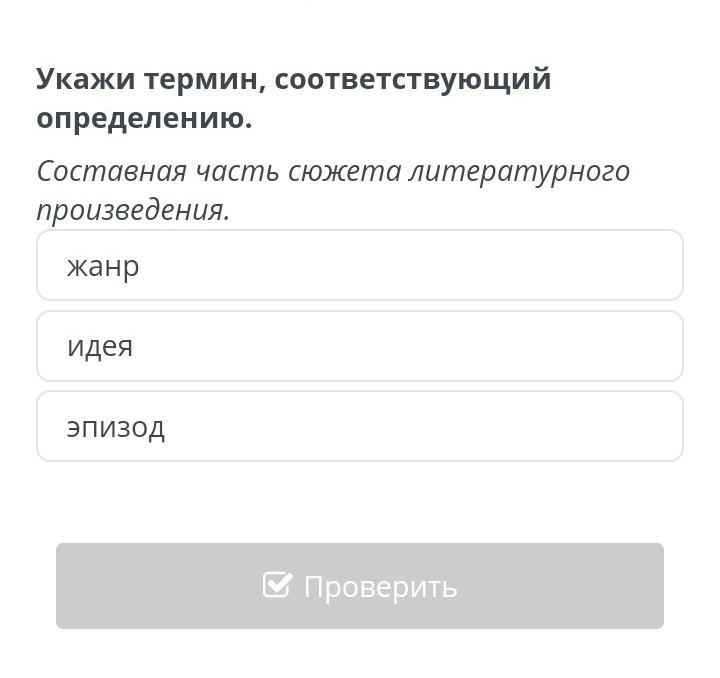Pick the «эпизод» answer option
This screenshot has height=678, width=720.
coord(360,427)
